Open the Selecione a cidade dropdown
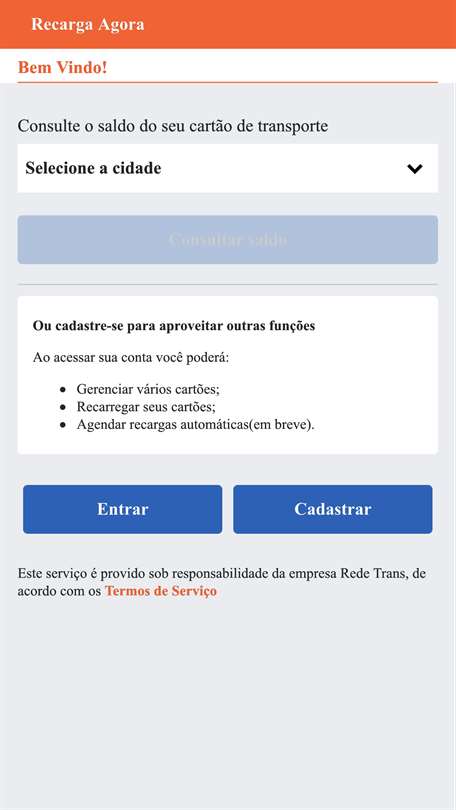This screenshot has width=456, height=810. [x=228, y=168]
